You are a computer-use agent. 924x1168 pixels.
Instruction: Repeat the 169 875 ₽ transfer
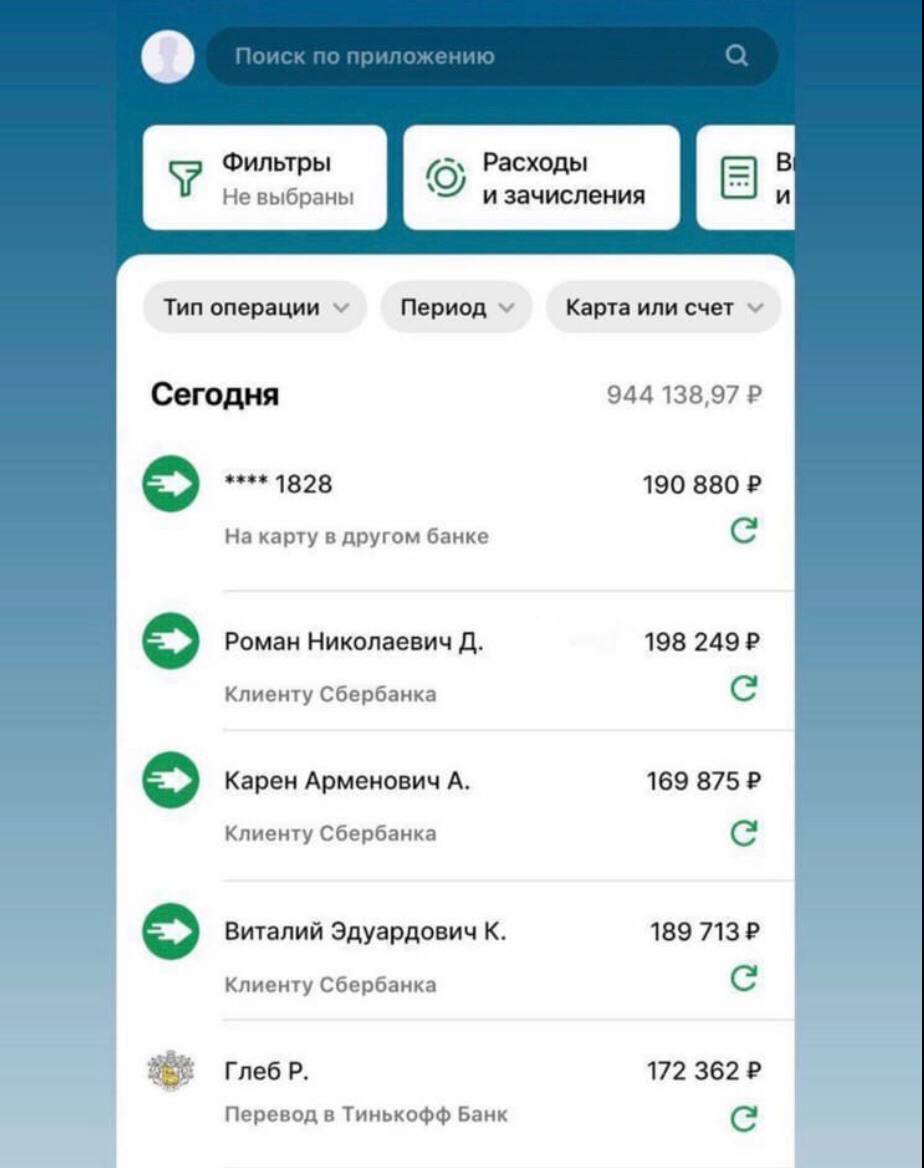743,833
